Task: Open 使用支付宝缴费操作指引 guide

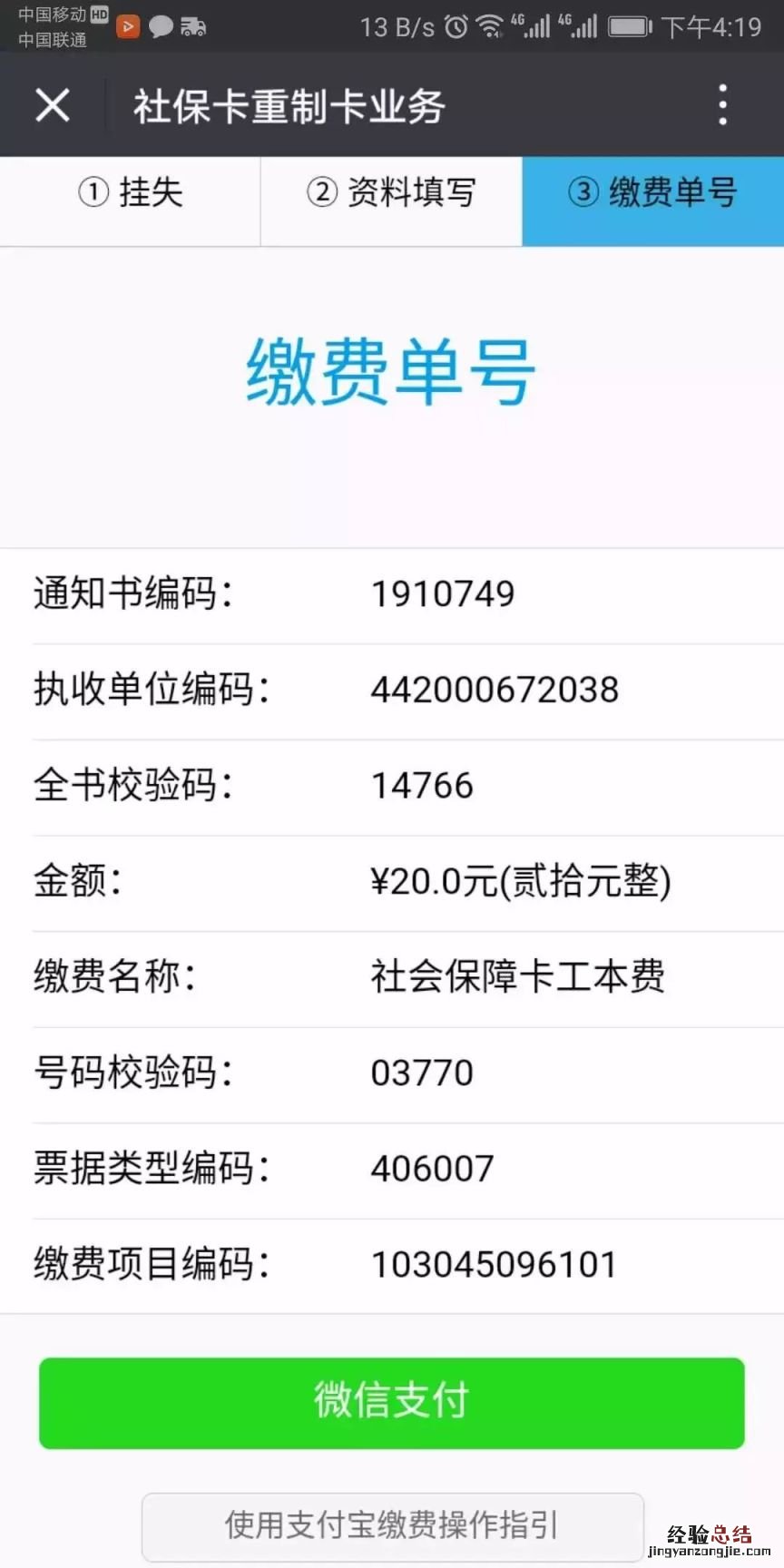Action: click(x=392, y=1525)
